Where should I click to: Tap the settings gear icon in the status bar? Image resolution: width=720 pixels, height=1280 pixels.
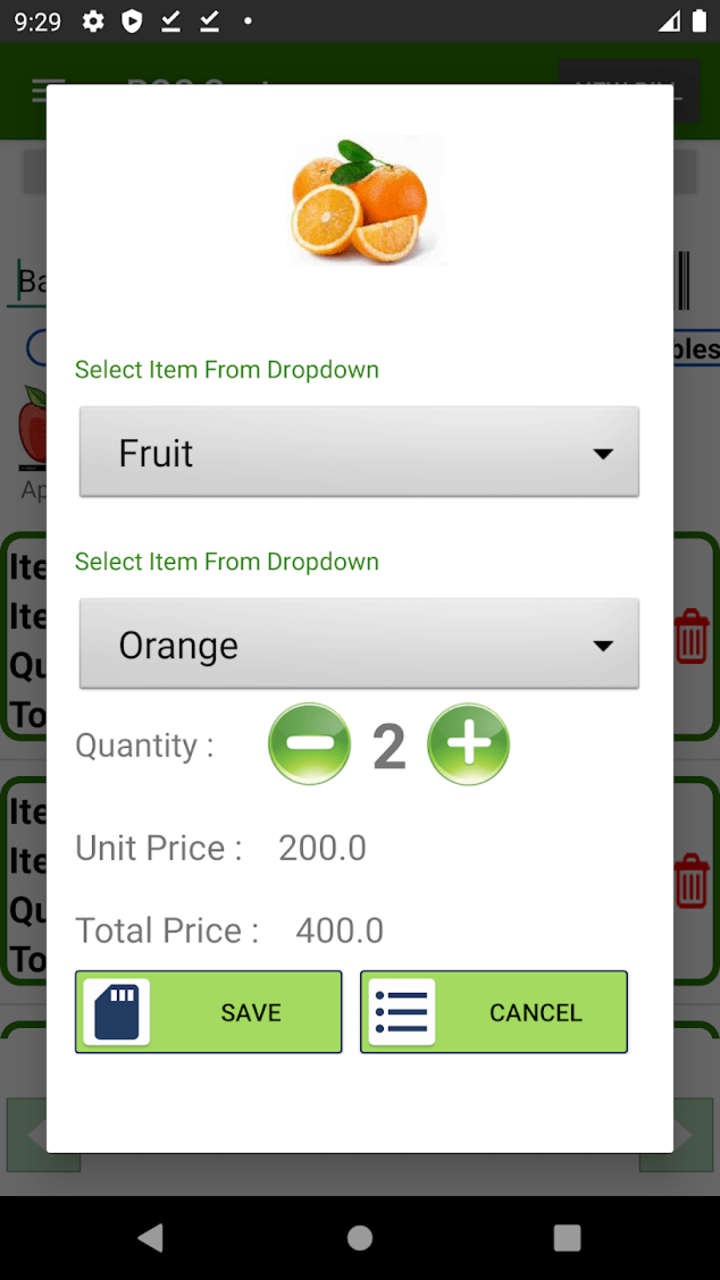[x=93, y=20]
